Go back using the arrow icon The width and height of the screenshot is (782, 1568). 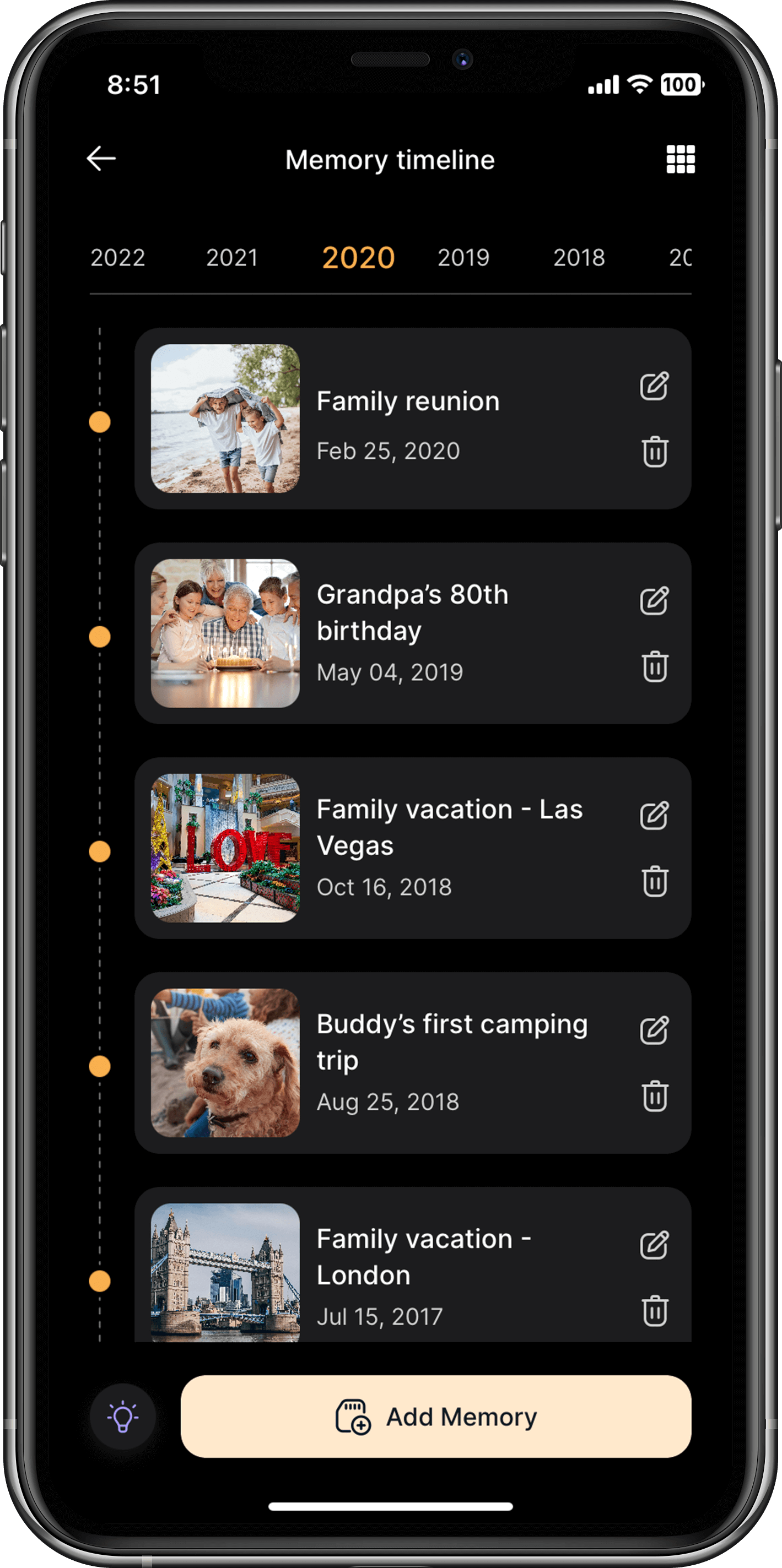(x=101, y=159)
